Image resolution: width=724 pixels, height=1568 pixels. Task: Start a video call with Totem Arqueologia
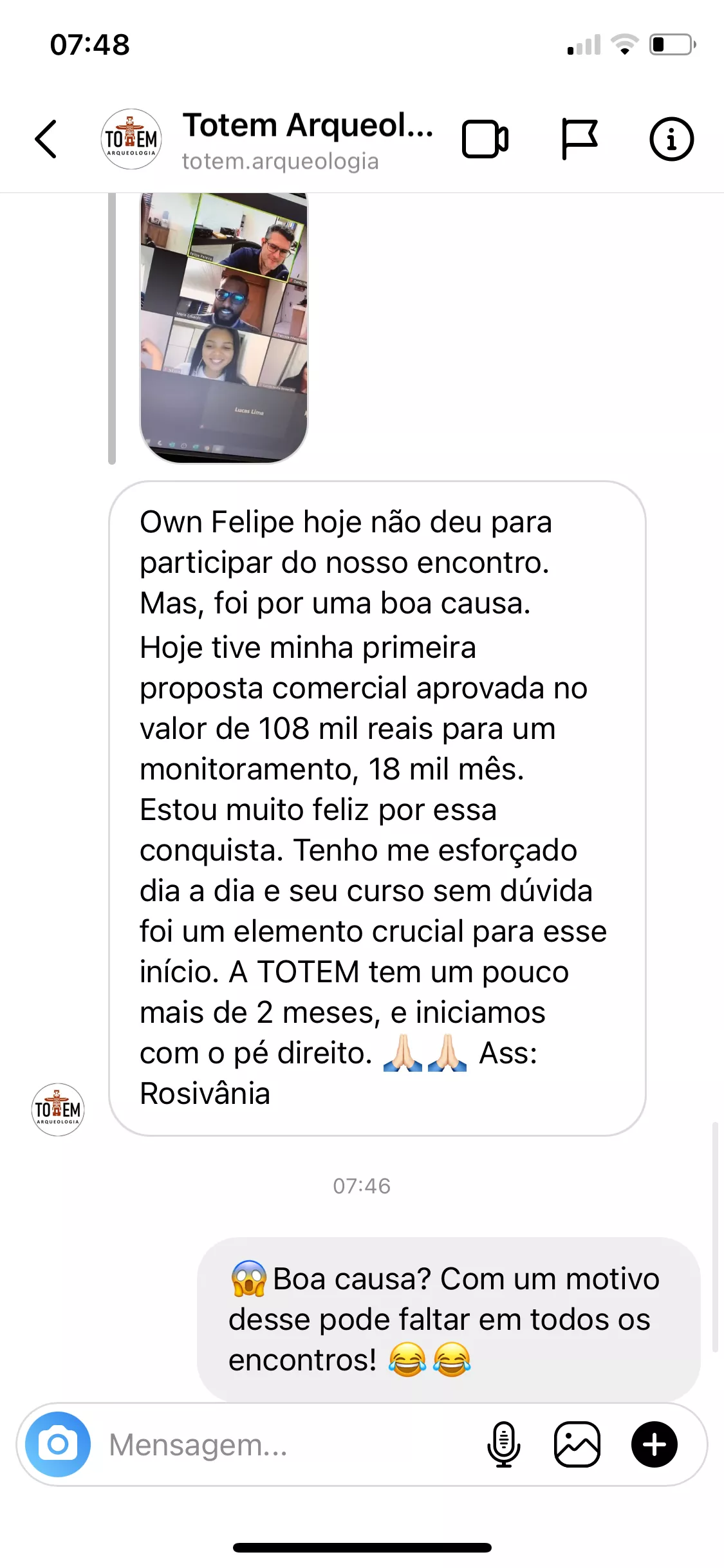click(485, 139)
